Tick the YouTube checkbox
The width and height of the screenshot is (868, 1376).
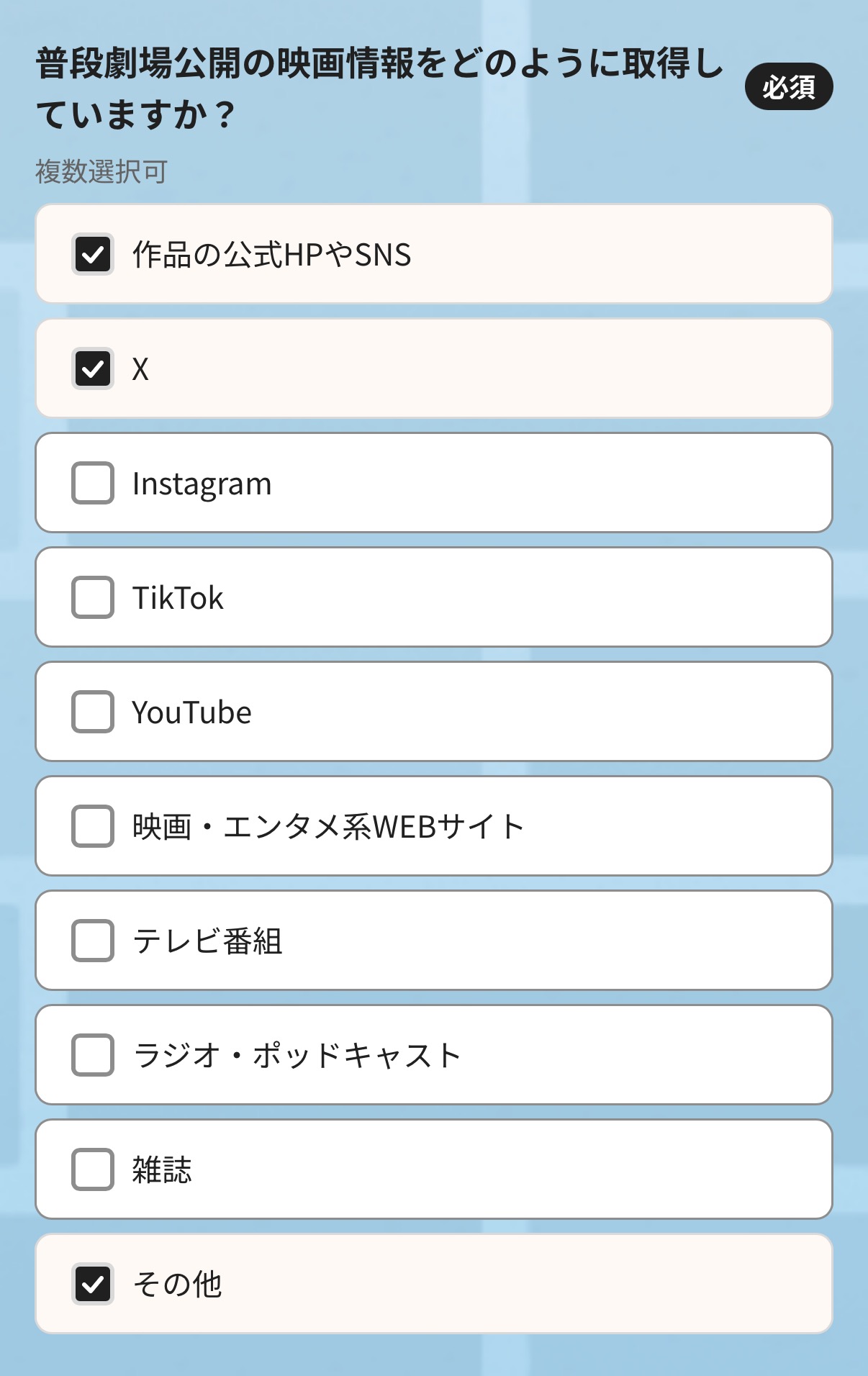click(93, 712)
